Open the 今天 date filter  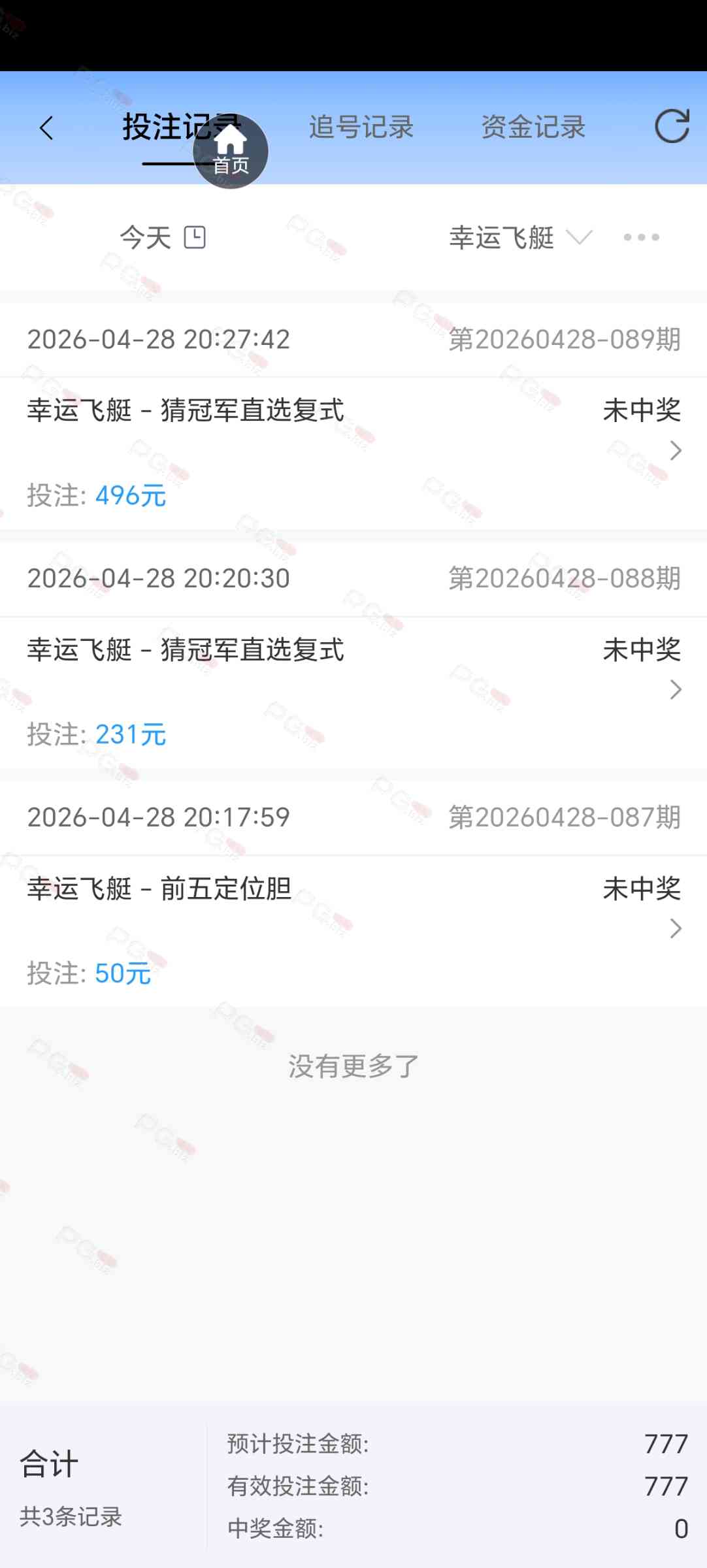pyautogui.click(x=163, y=237)
